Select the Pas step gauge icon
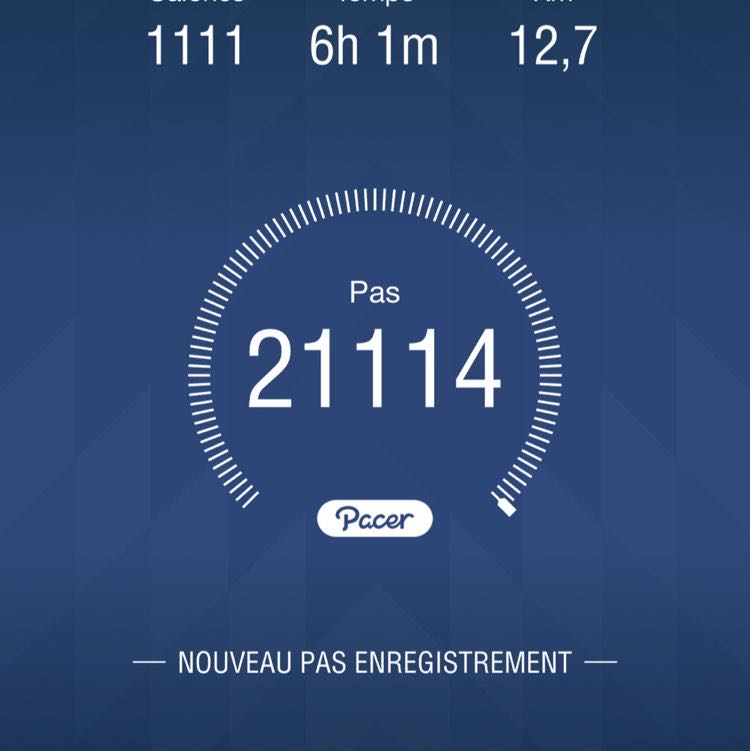750x751 pixels. pos(375,293)
